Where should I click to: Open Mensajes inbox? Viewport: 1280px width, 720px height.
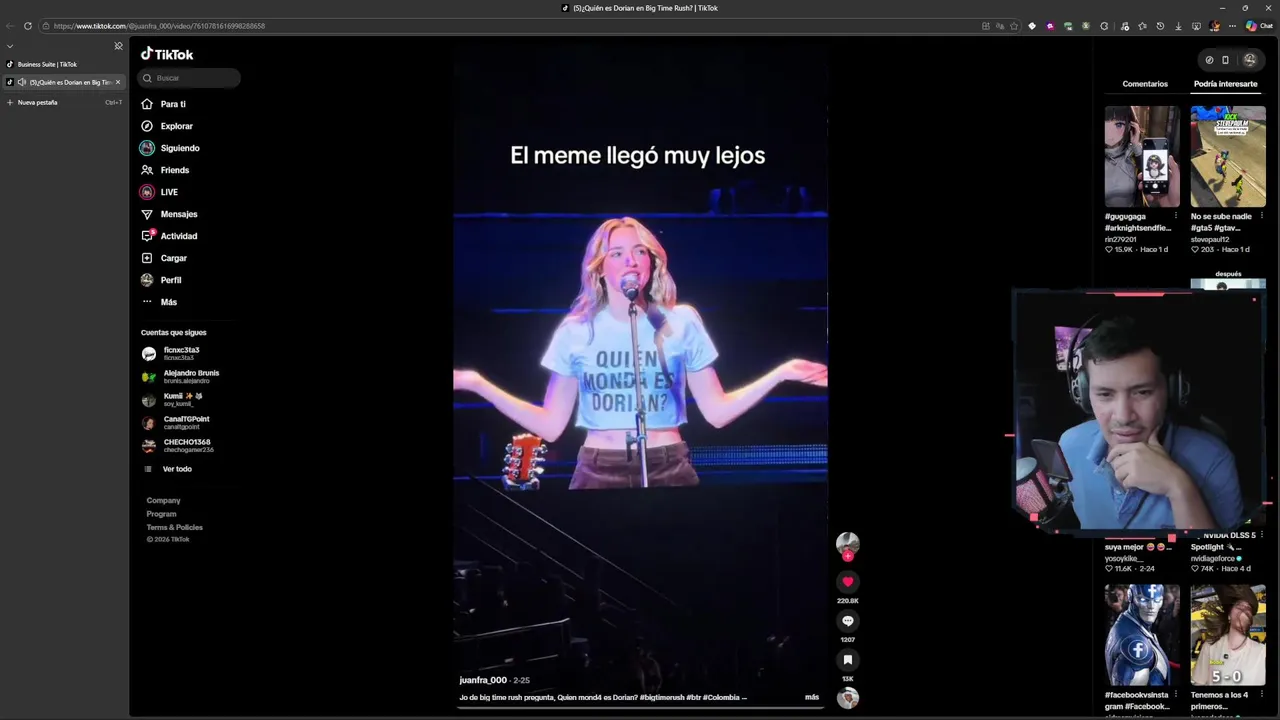coord(178,214)
